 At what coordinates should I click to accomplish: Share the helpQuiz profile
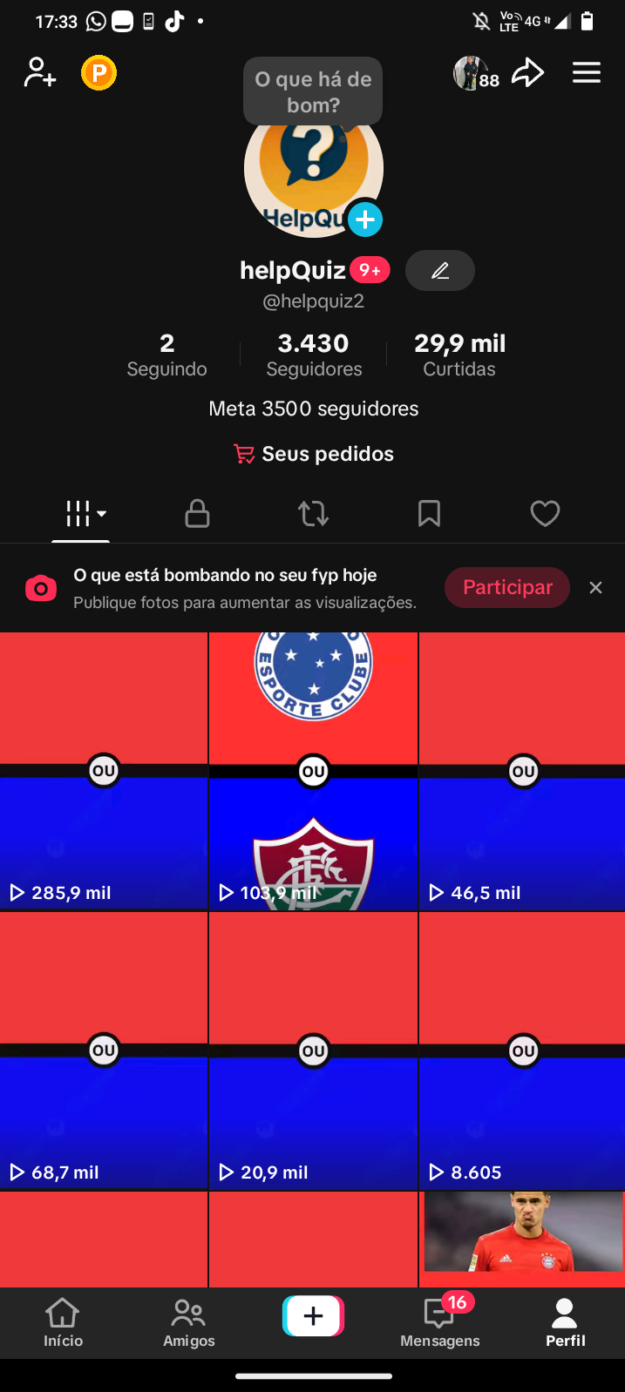point(528,73)
